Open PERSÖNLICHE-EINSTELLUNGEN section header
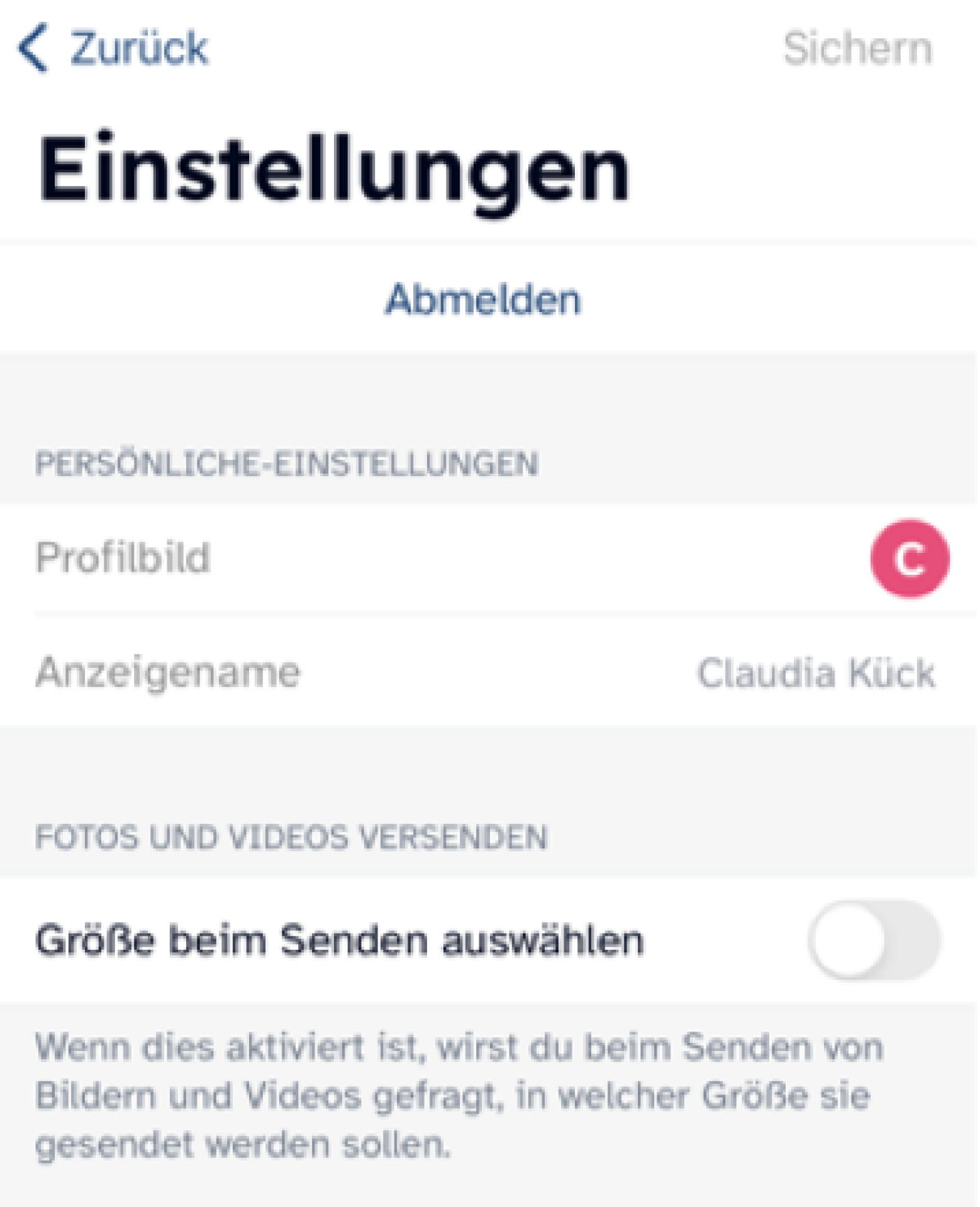Viewport: 980px width, 1207px height. [x=286, y=461]
